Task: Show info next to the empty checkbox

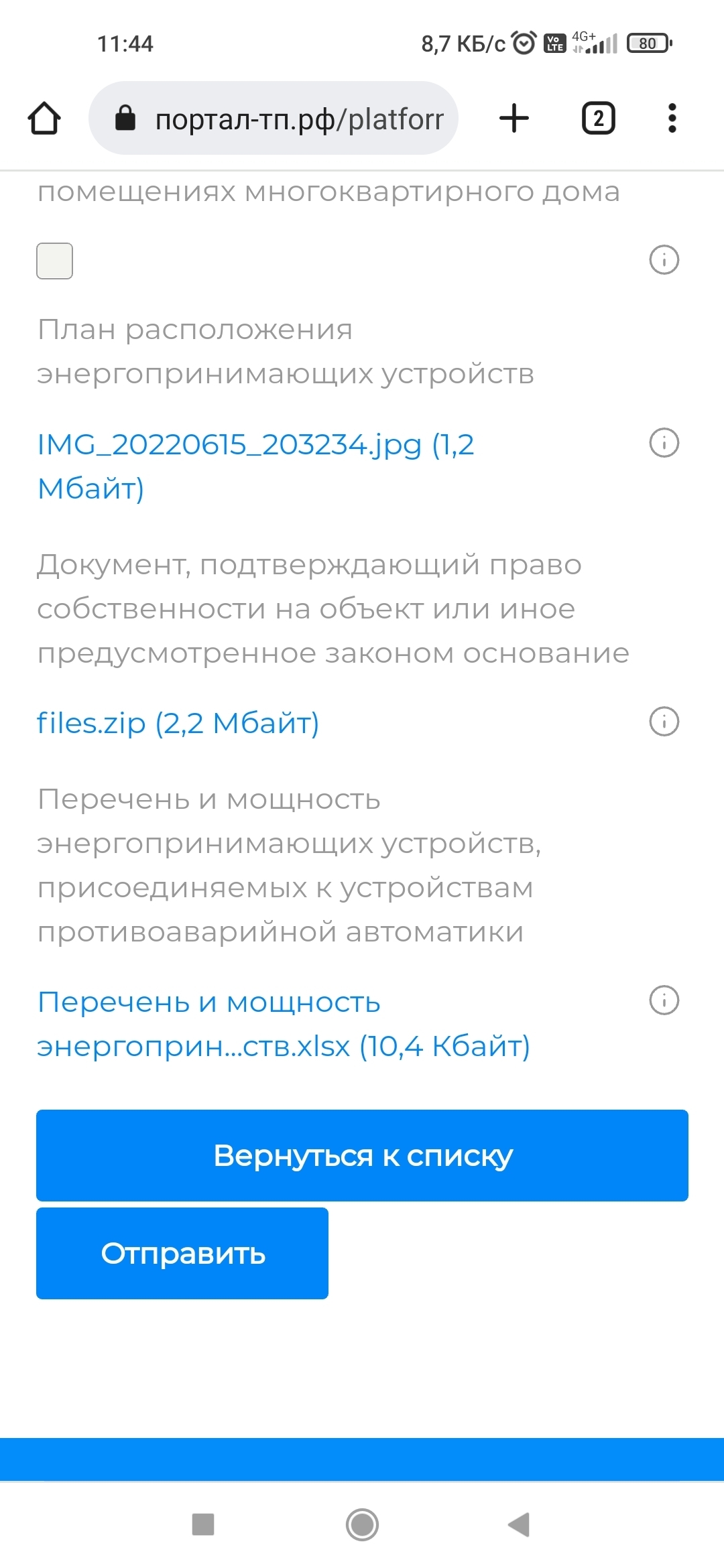Action: (x=664, y=260)
